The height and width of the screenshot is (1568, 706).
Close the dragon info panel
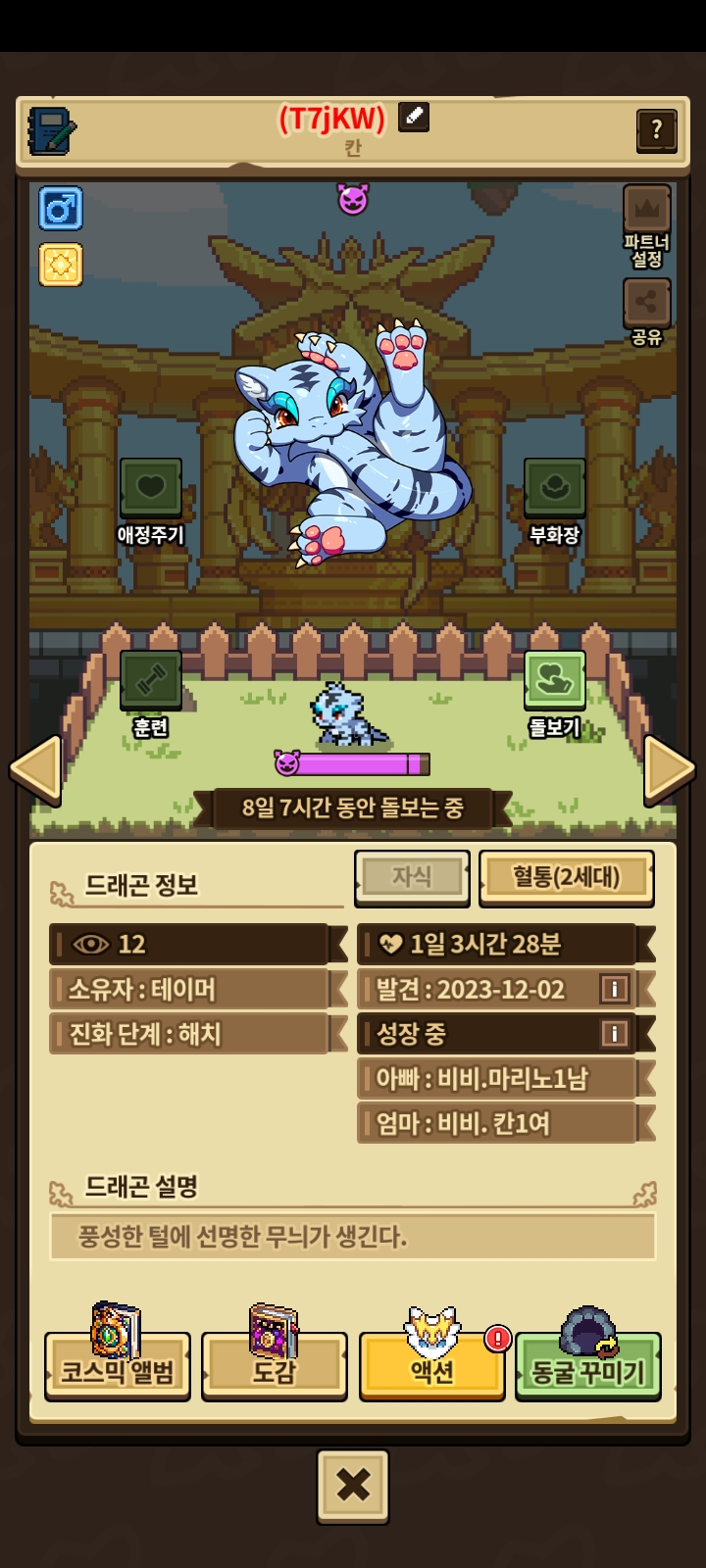coord(353,1486)
